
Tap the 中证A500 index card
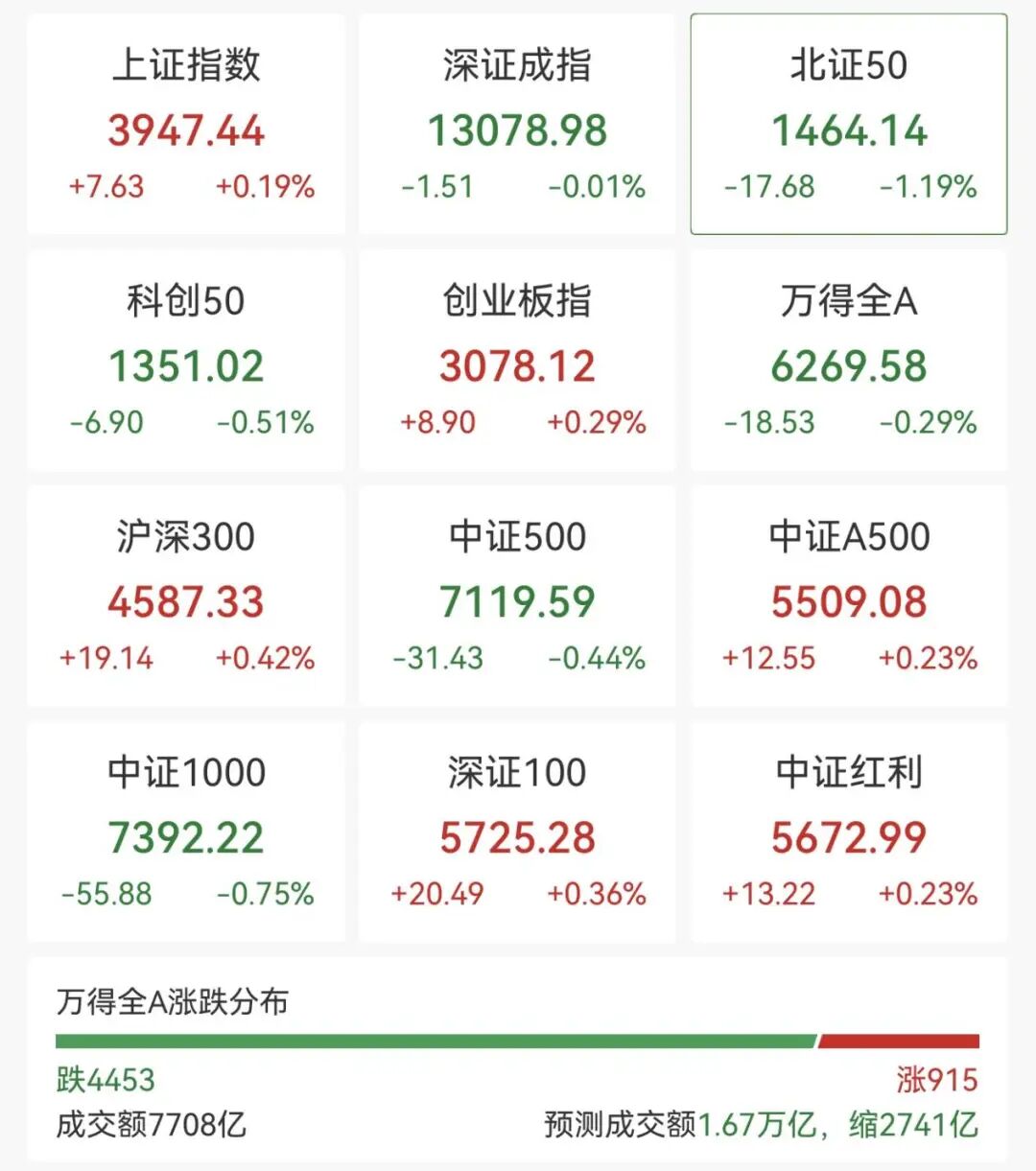pyautogui.click(x=849, y=597)
